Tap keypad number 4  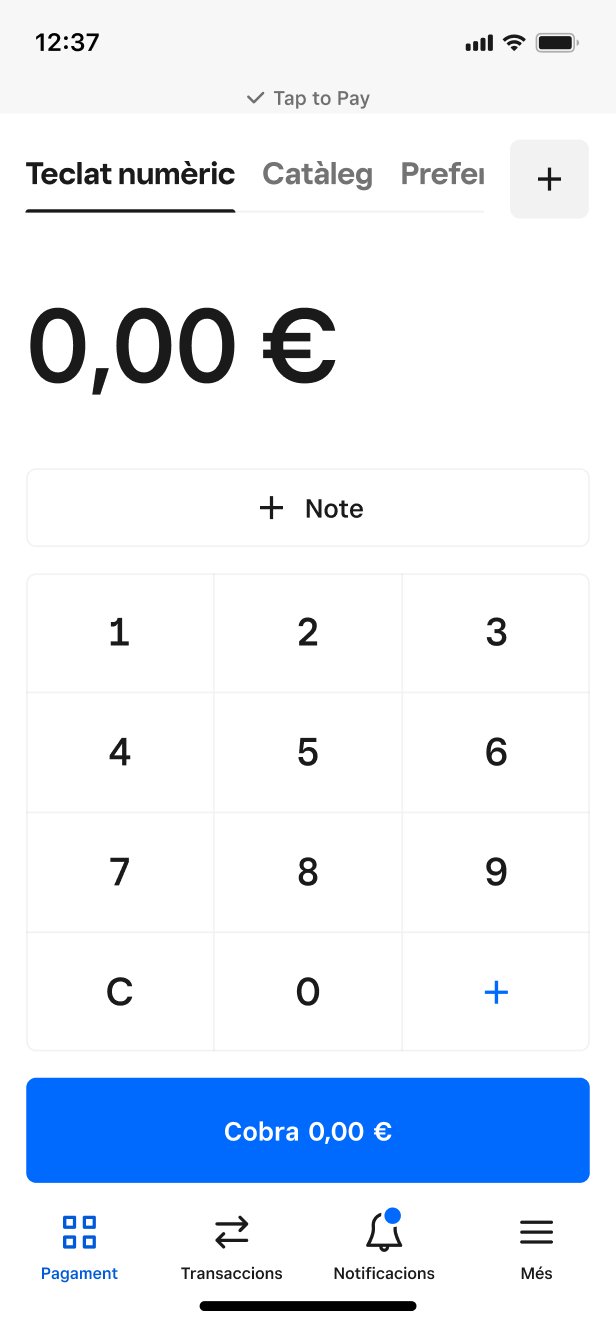(120, 752)
